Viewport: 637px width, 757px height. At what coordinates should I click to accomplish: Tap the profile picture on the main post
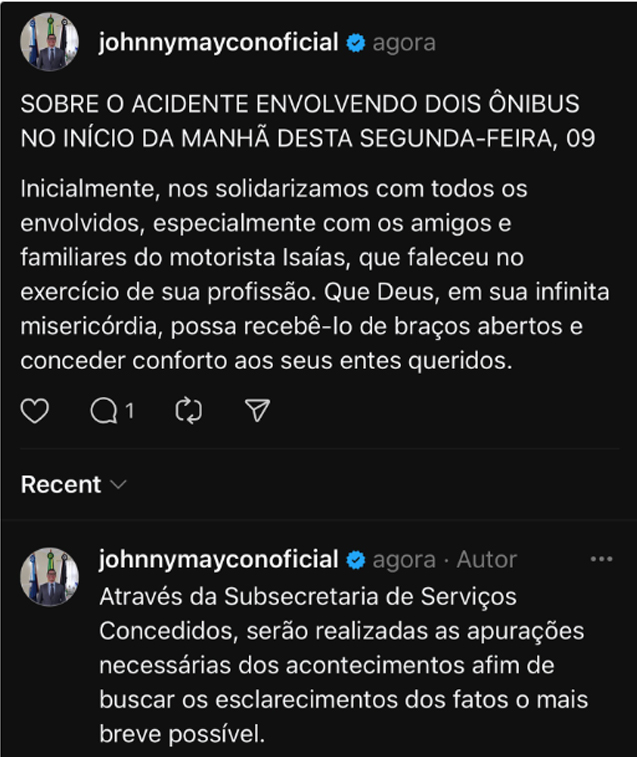49,42
